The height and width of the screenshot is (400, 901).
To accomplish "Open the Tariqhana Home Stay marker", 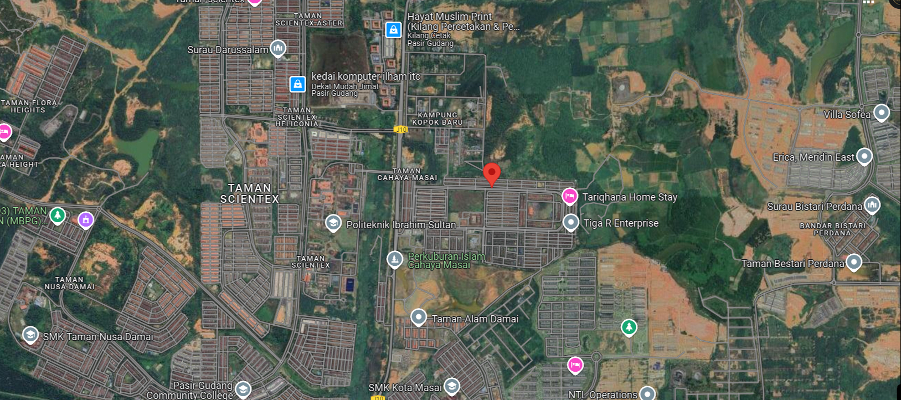I will [570, 196].
